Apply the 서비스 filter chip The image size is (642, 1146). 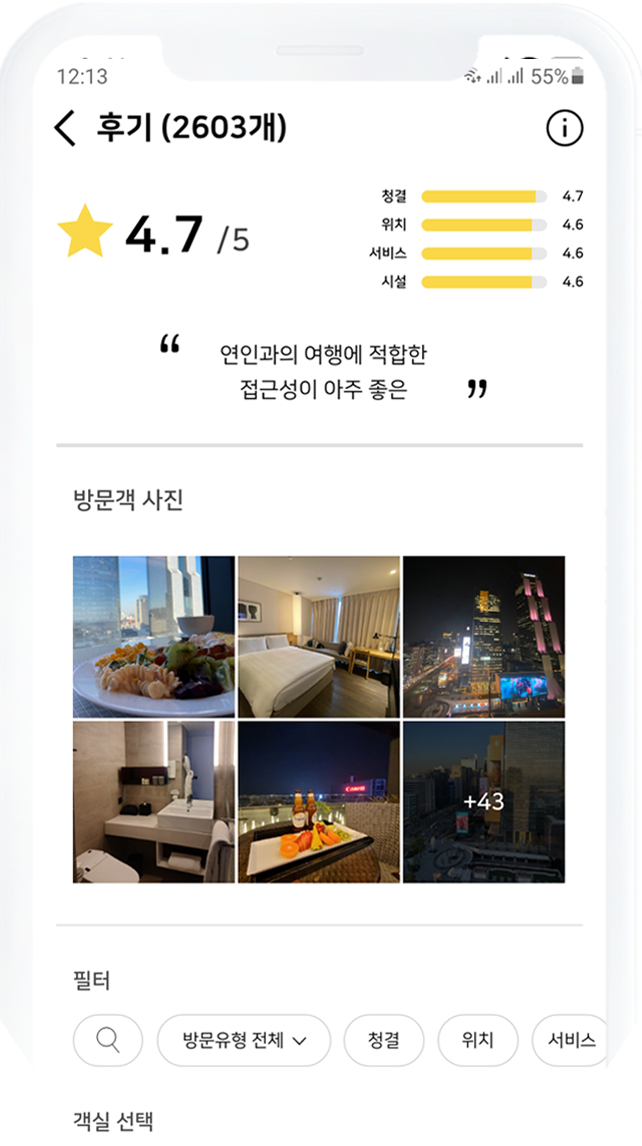570,1040
